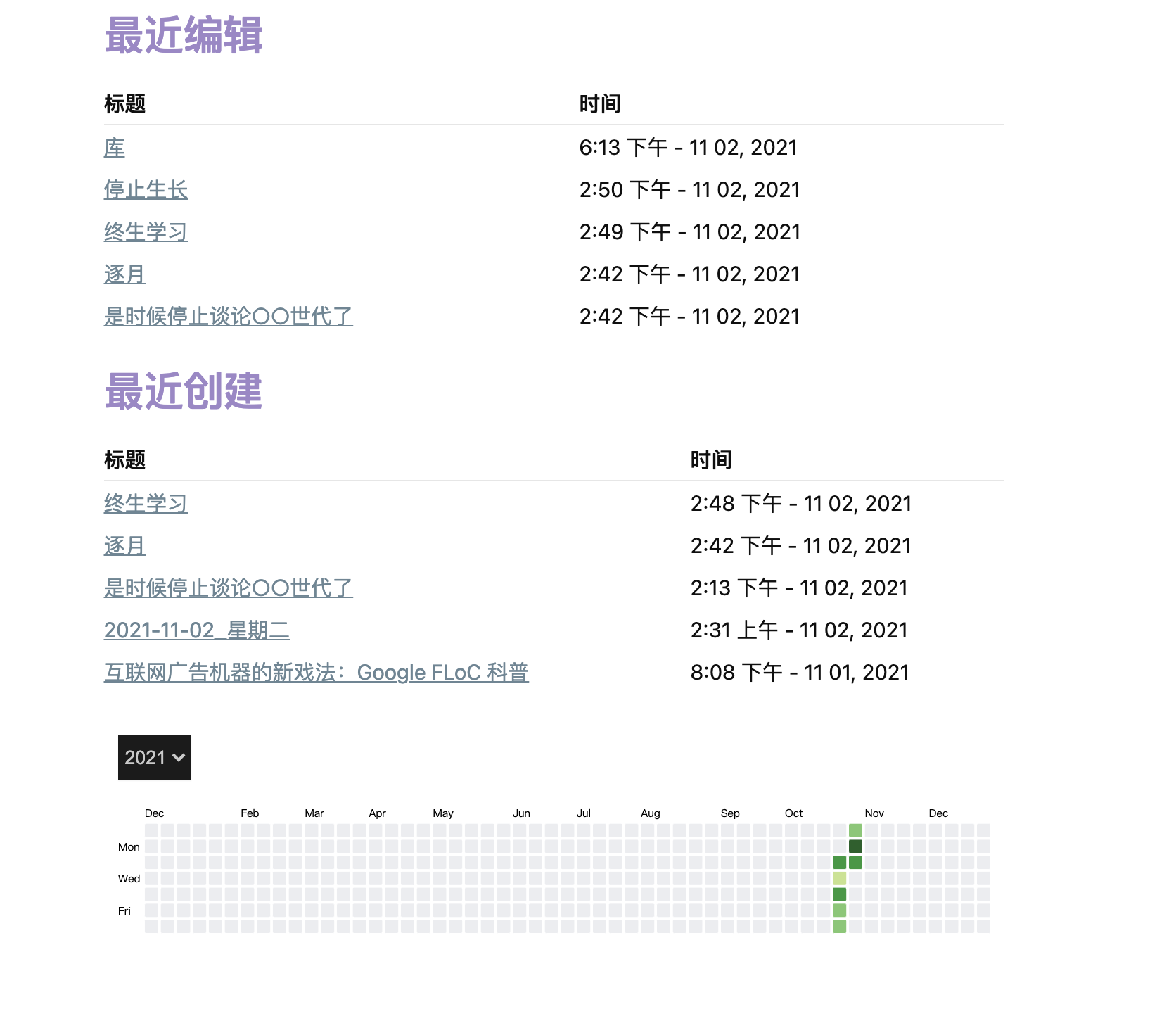Screen dimensions: 1176x1009
Task: Open 是时候停止谈论○○世代了 under 最近创建
Action: (228, 588)
